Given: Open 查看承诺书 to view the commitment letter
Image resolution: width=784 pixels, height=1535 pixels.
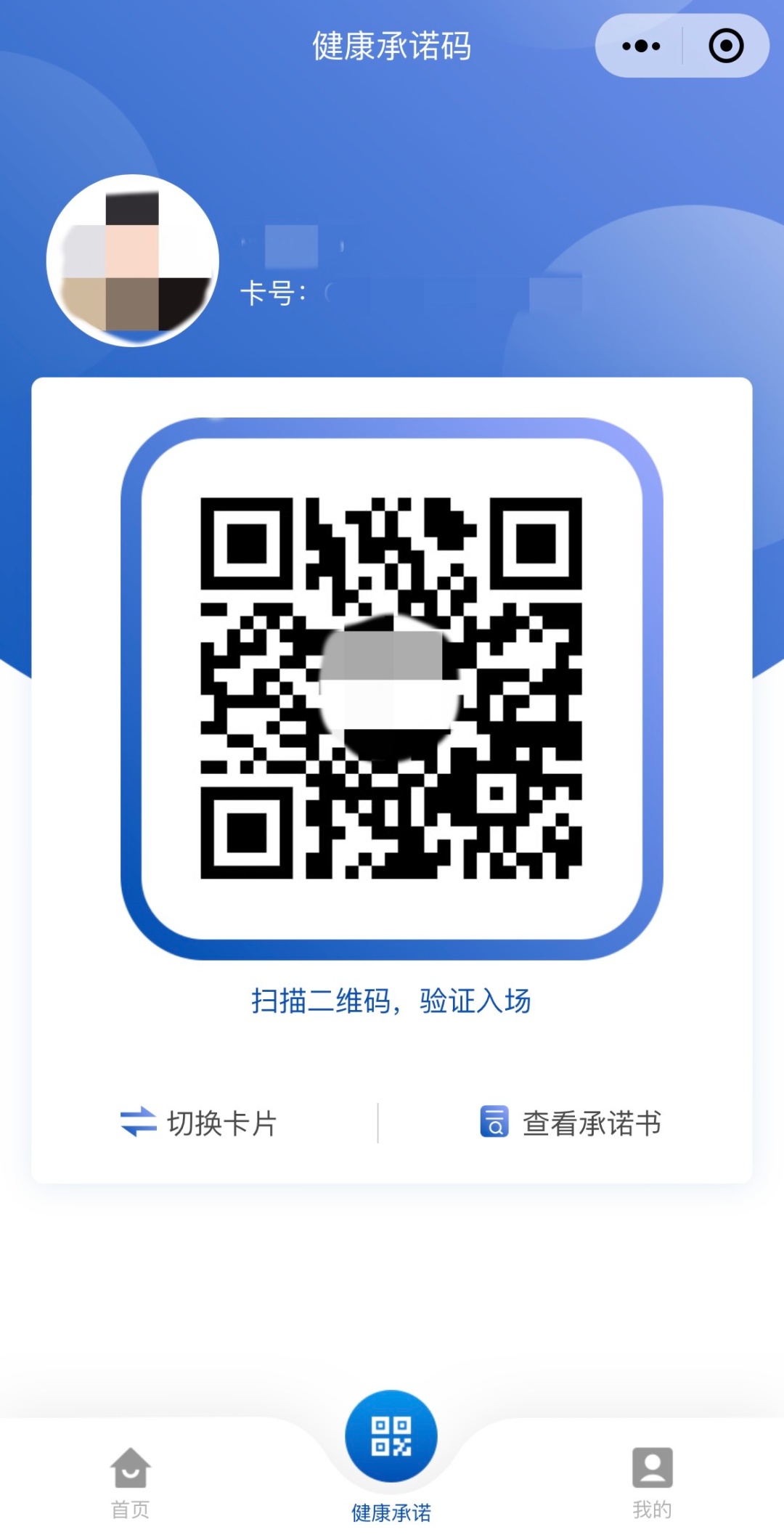Looking at the screenshot, I should pos(571,1123).
